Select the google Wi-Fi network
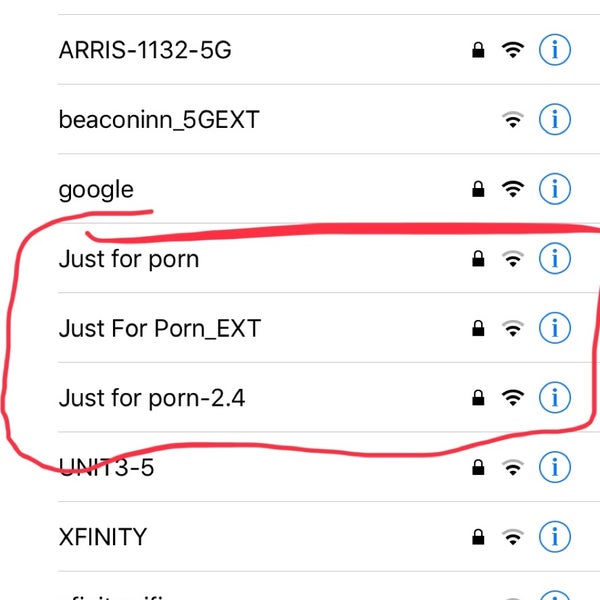600x600 pixels. (96, 189)
